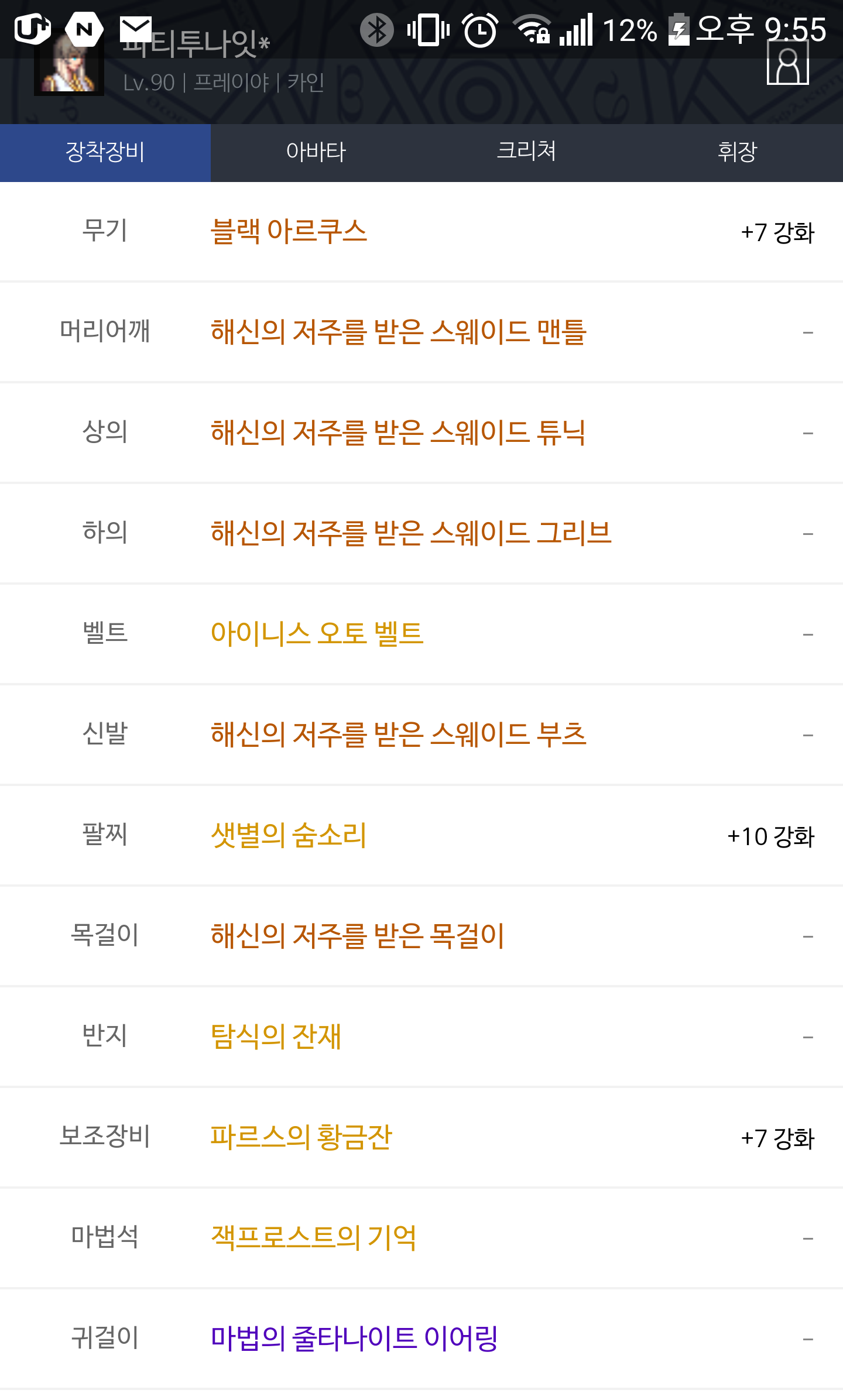Open 해신의 저주를 받은 스웨이드 부츠

tap(399, 735)
